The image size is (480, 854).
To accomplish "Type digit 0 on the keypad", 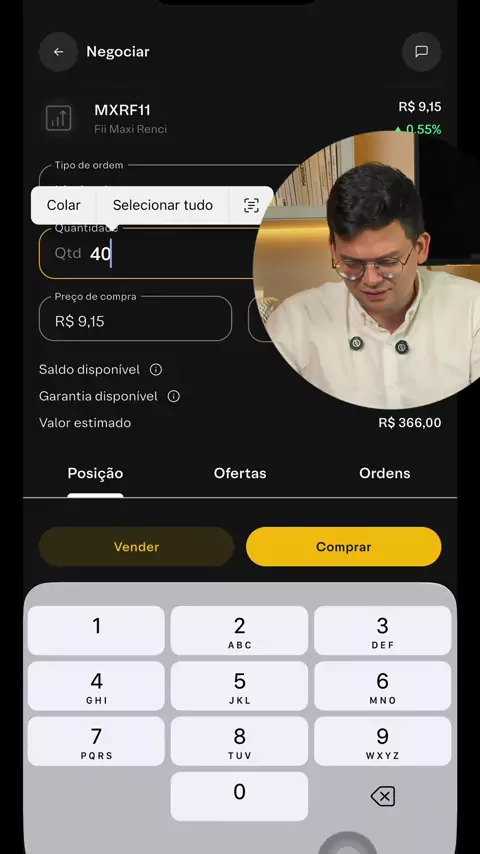I will point(239,796).
